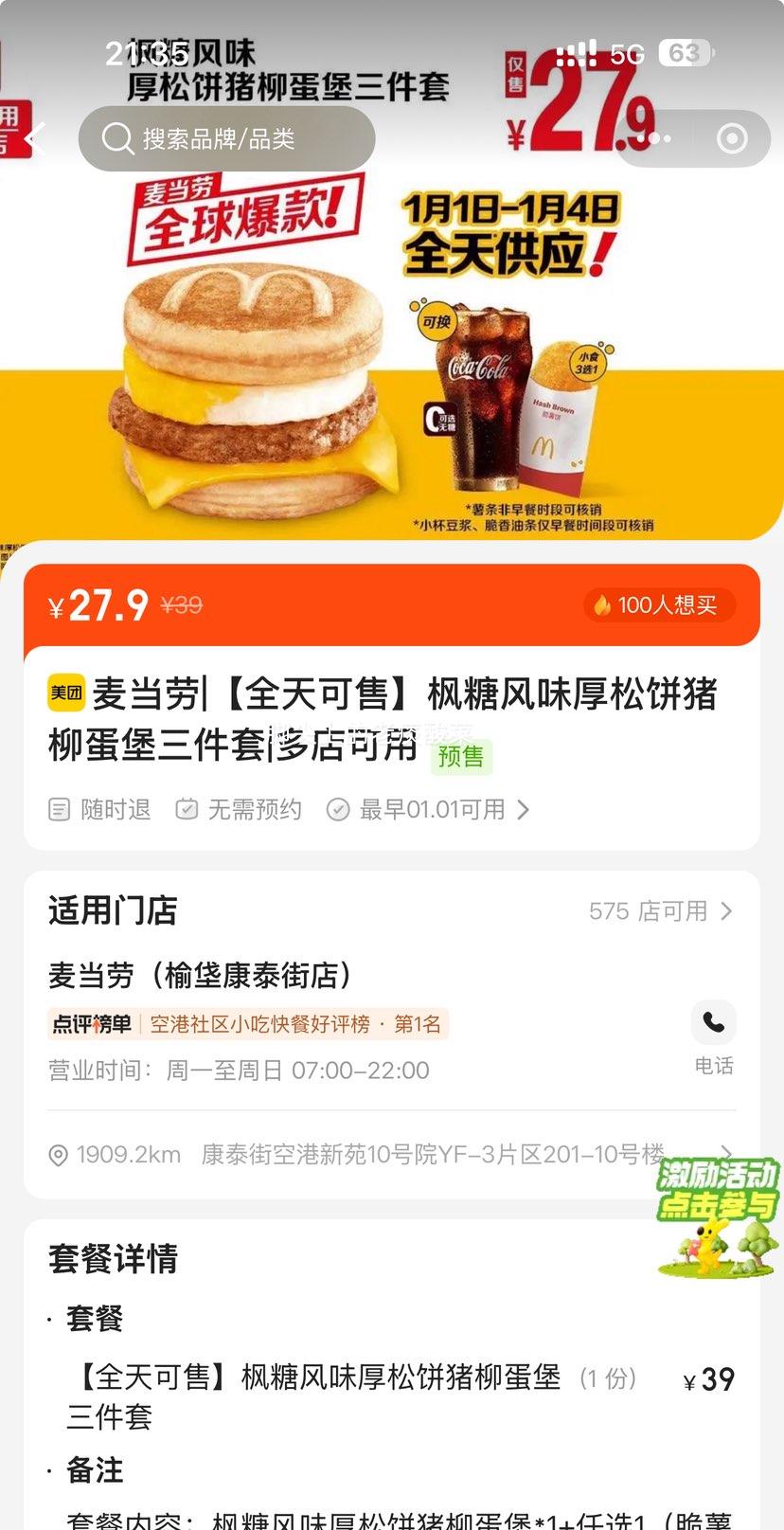This screenshot has height=1530, width=784.
Task: Tap the battery indicator in the status bar
Action: [684, 54]
